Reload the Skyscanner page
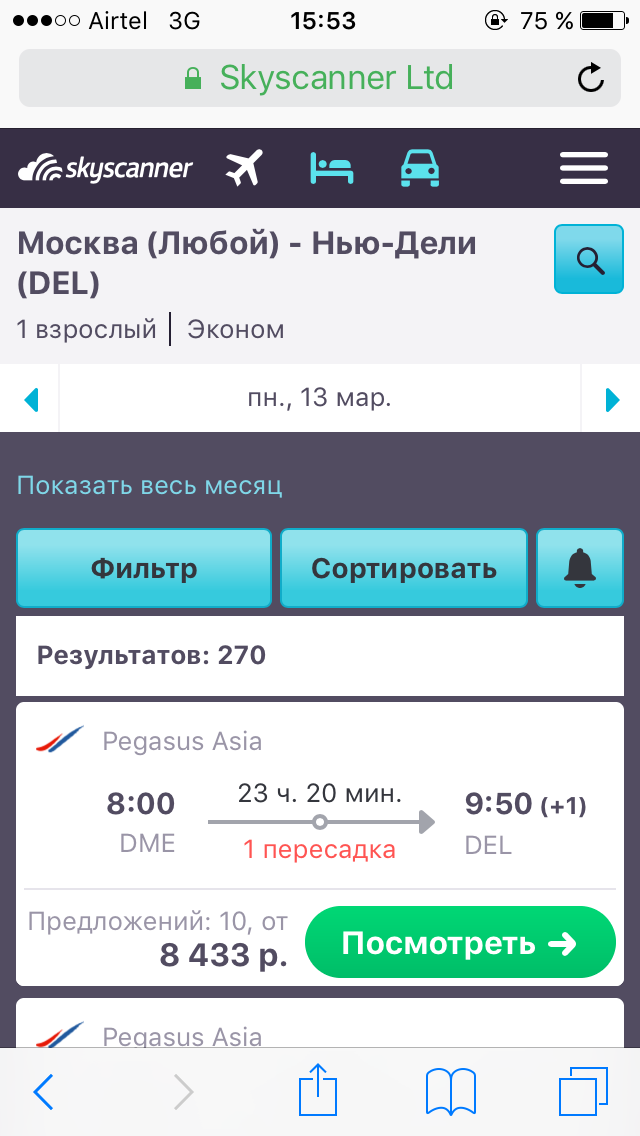The image size is (640, 1136). click(591, 78)
